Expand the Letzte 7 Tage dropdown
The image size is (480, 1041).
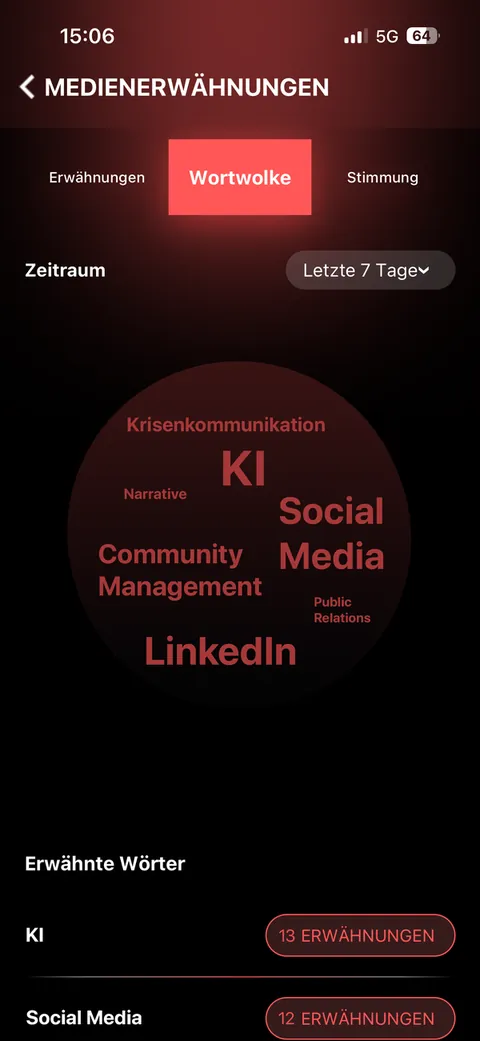(x=370, y=270)
